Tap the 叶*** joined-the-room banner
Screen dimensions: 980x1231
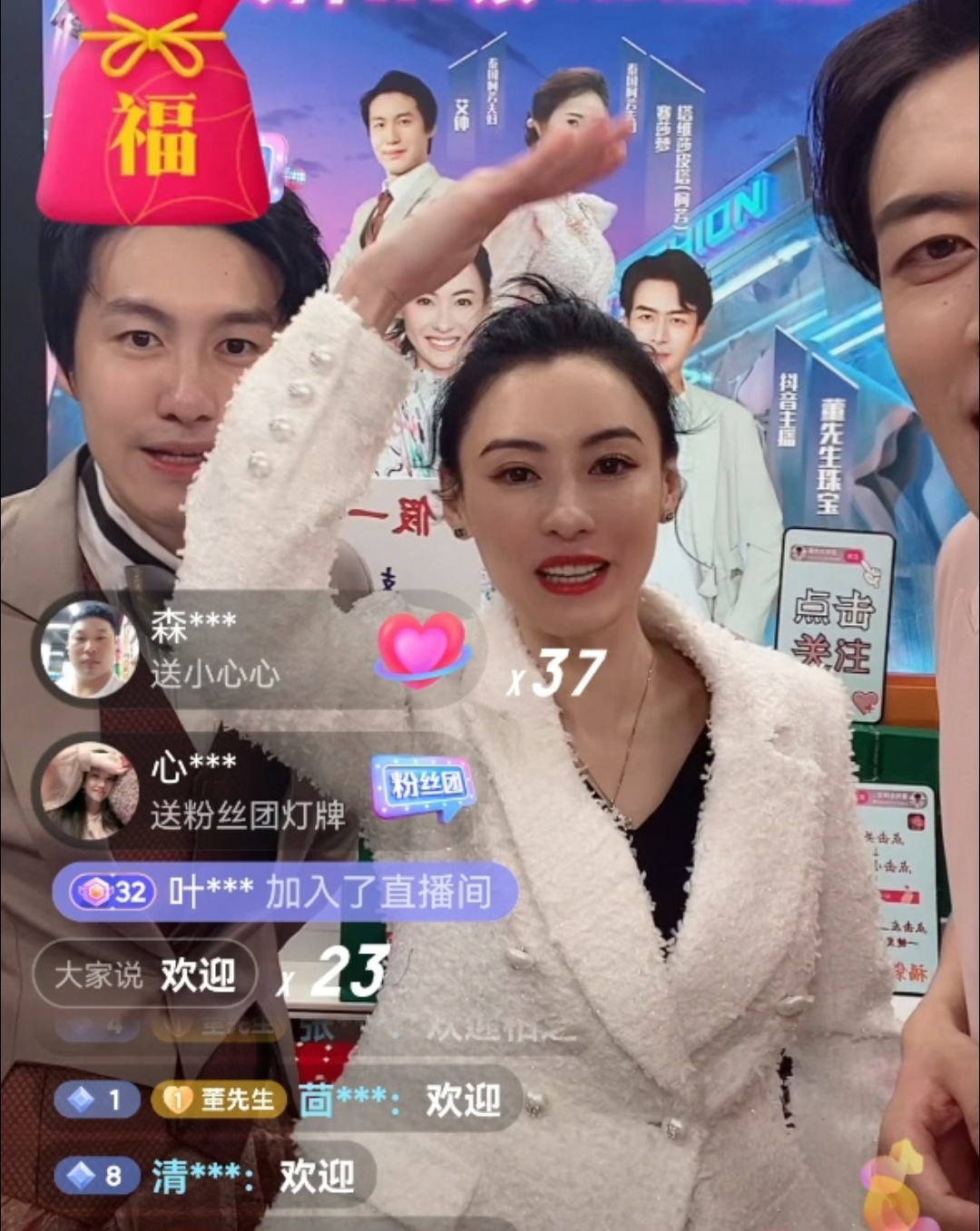click(x=285, y=892)
